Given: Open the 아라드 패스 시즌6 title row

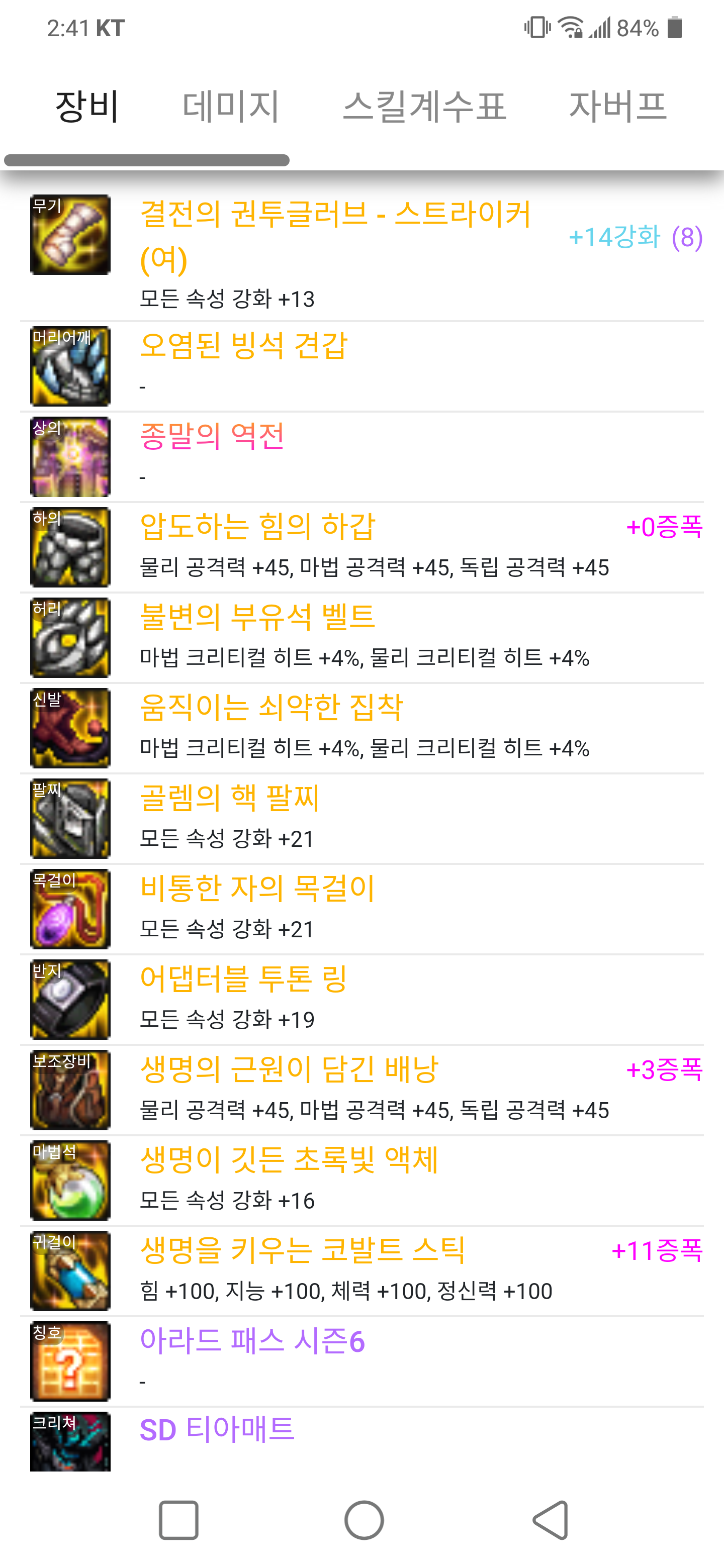Looking at the screenshot, I should pos(361,1361).
